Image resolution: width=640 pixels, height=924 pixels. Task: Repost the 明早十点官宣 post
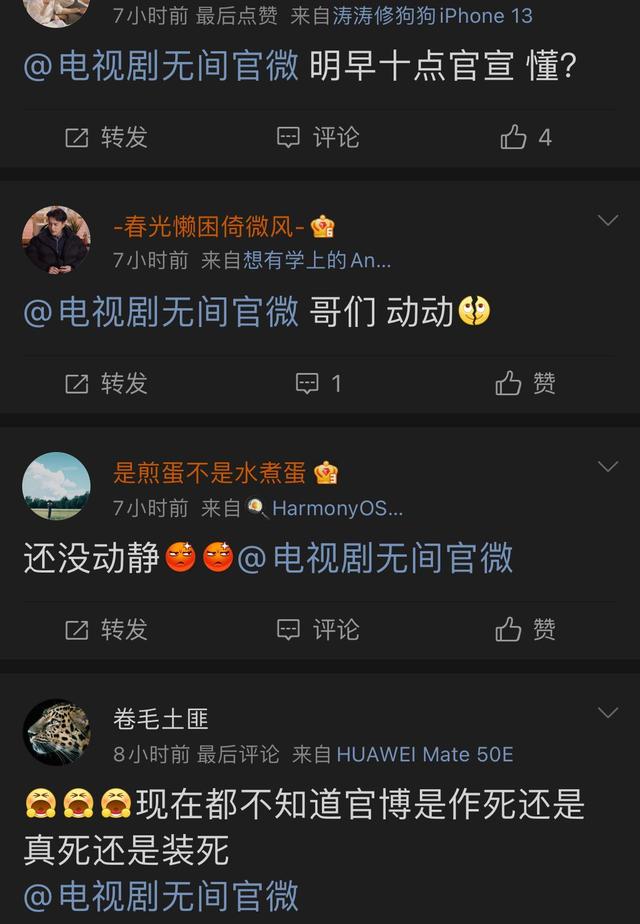106,137
